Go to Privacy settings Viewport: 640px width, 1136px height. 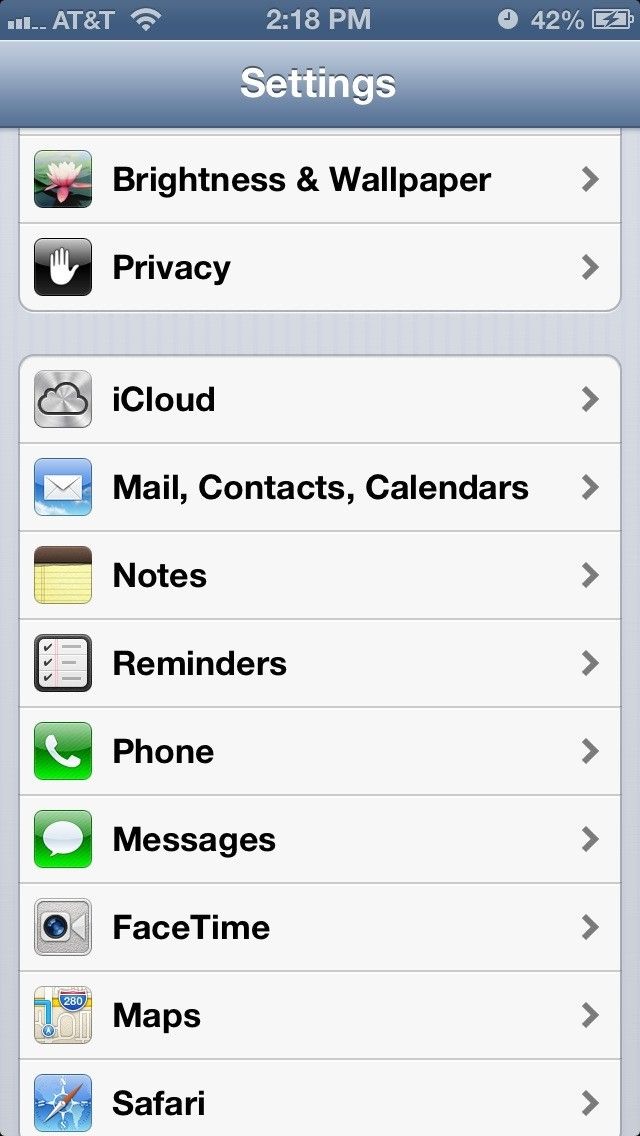pyautogui.click(x=320, y=267)
